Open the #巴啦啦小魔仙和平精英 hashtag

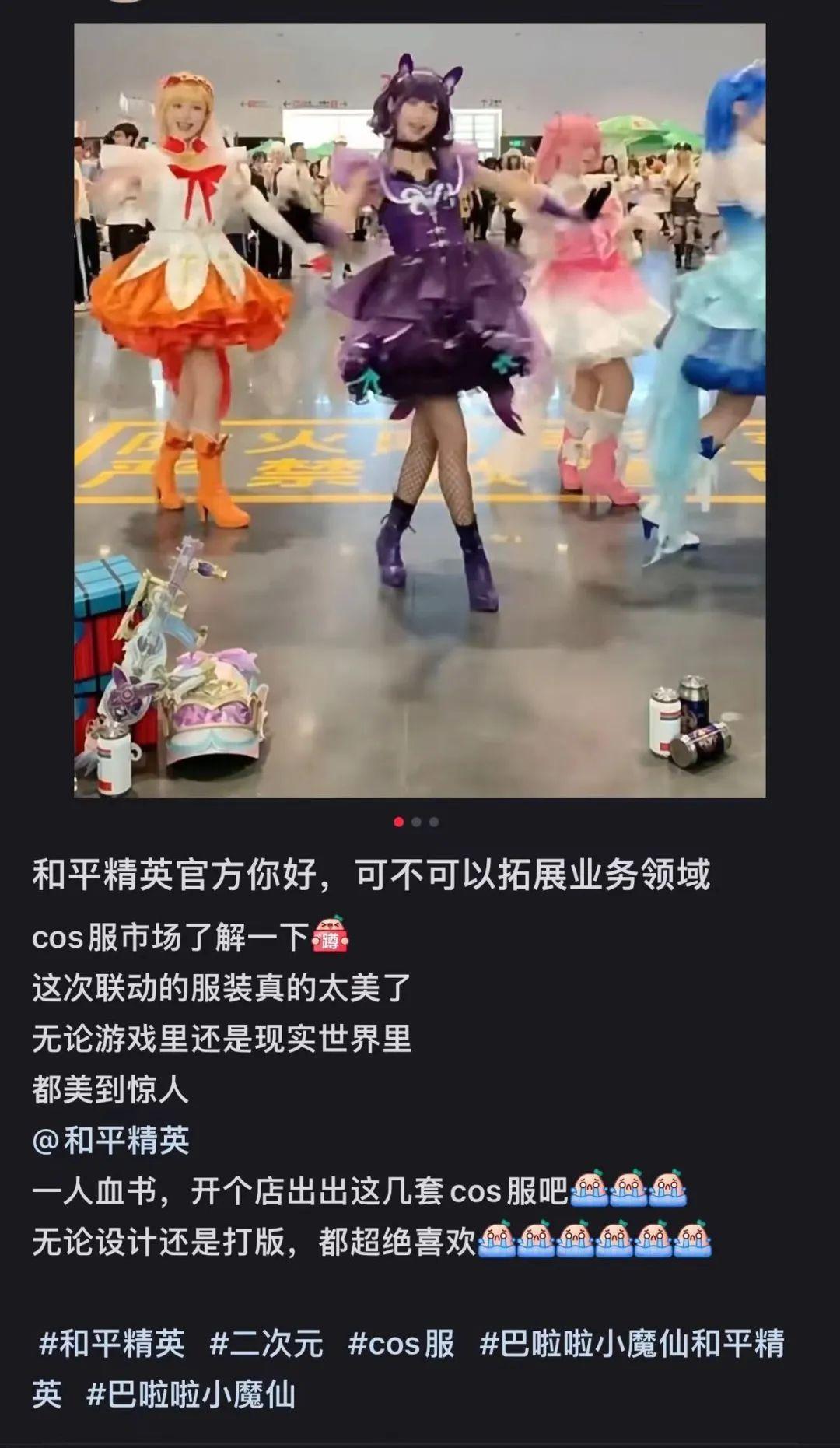coord(632,1344)
